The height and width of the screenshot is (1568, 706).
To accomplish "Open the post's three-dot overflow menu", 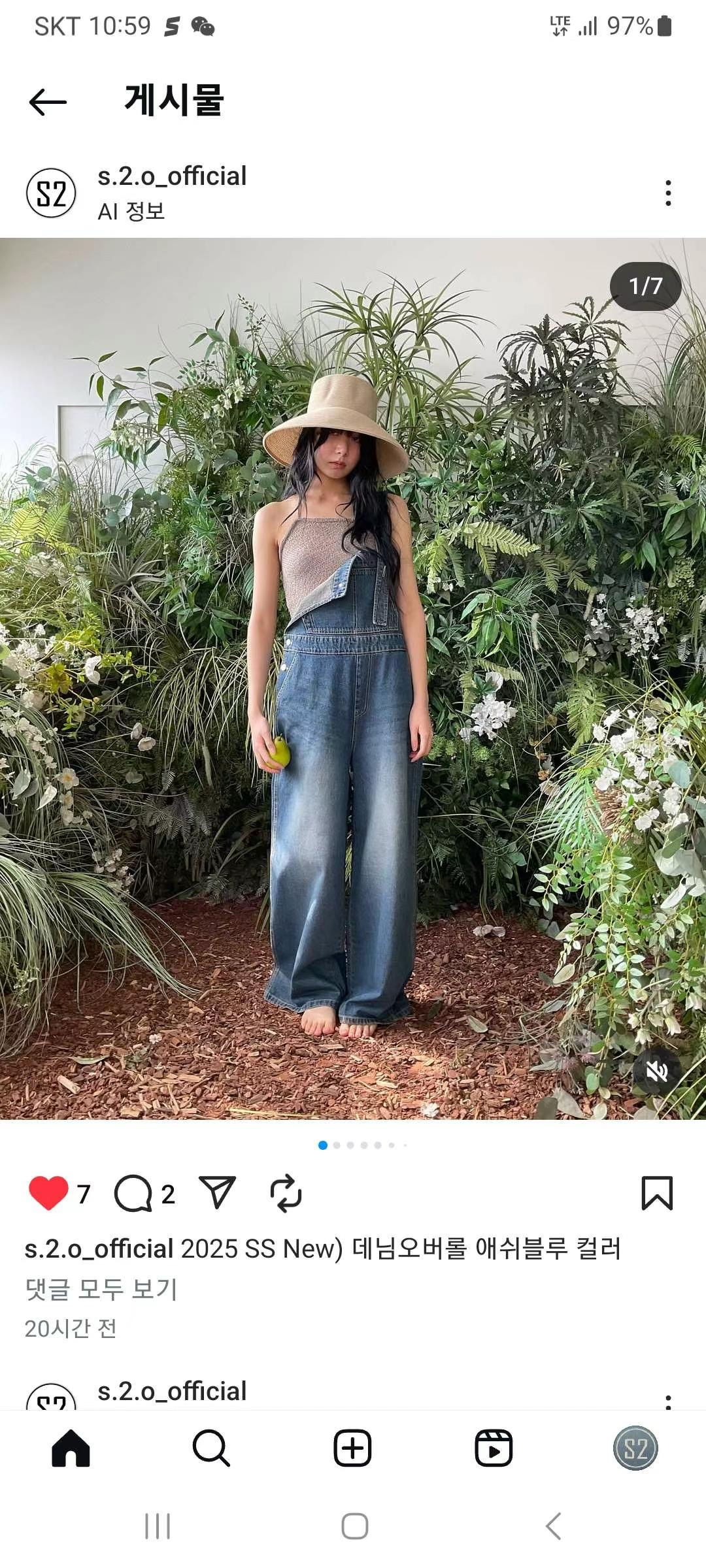I will point(667,193).
